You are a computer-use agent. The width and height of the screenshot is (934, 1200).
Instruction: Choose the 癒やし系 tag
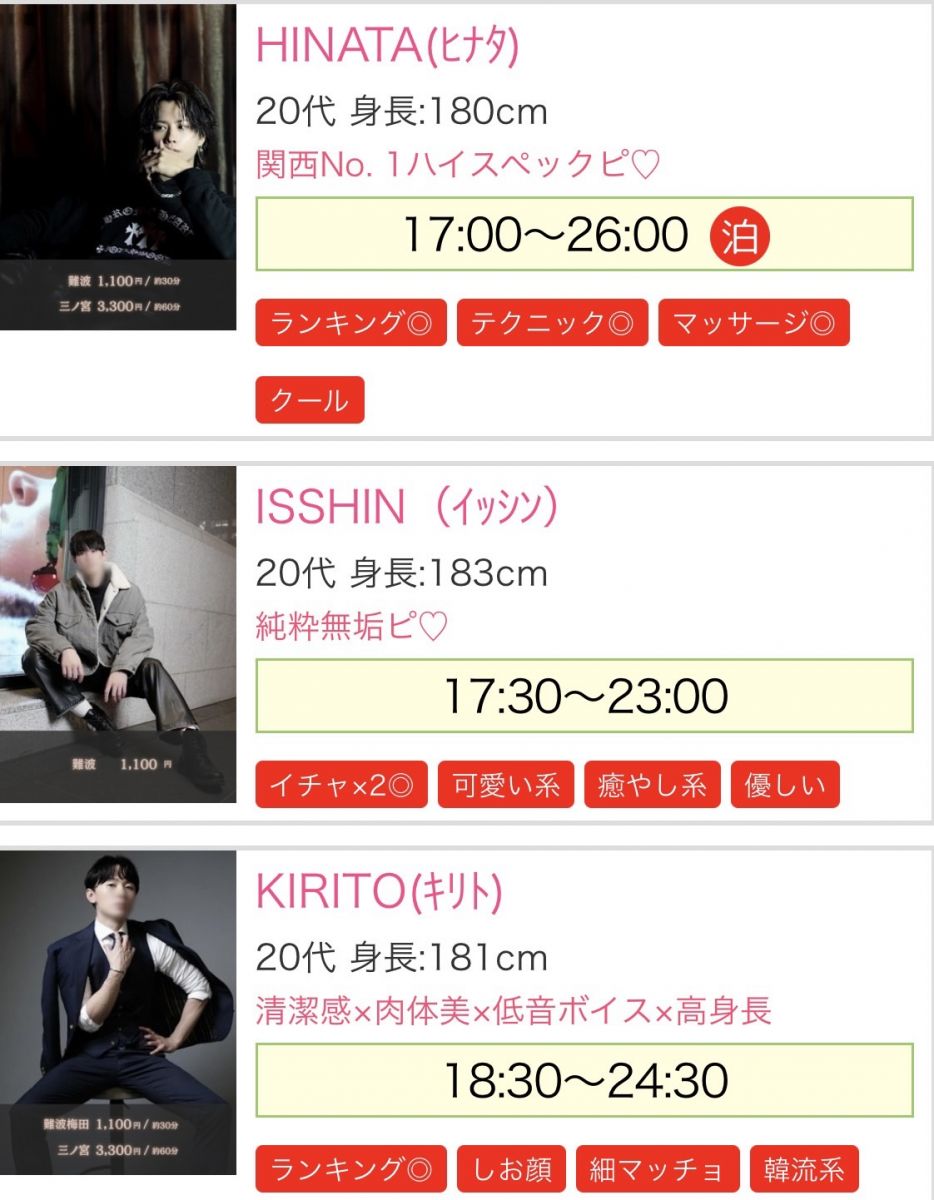point(652,784)
